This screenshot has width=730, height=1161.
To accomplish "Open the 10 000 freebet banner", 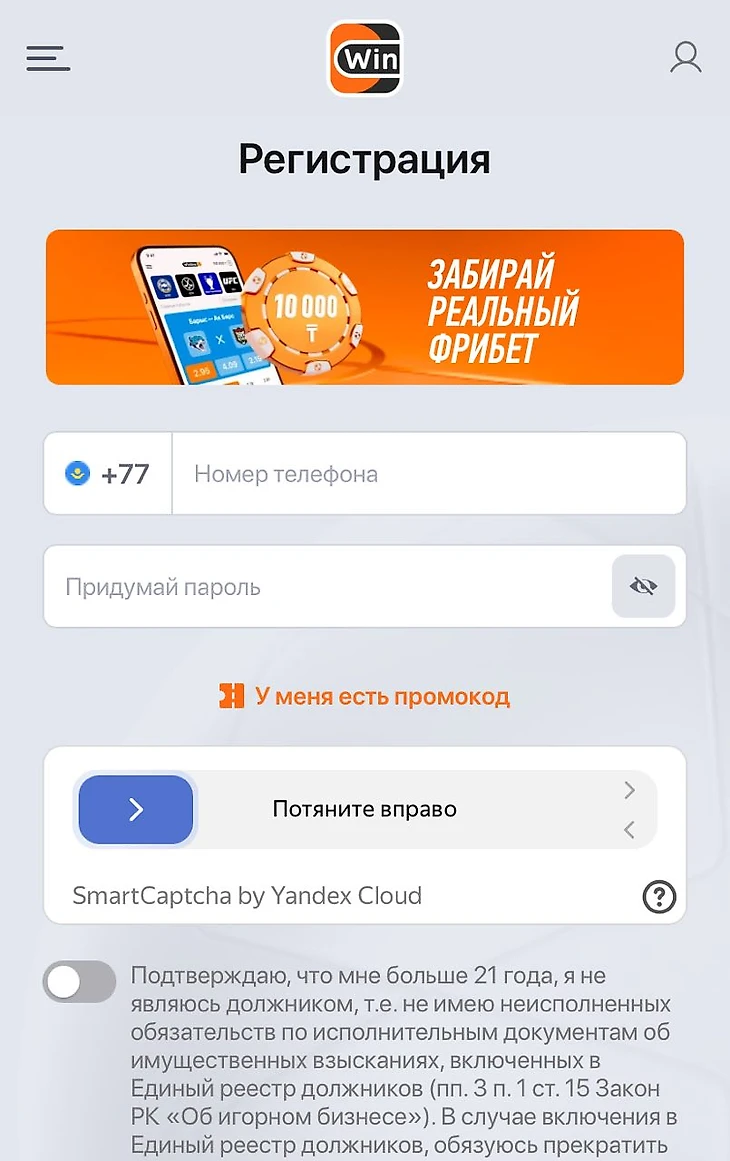I will point(365,307).
